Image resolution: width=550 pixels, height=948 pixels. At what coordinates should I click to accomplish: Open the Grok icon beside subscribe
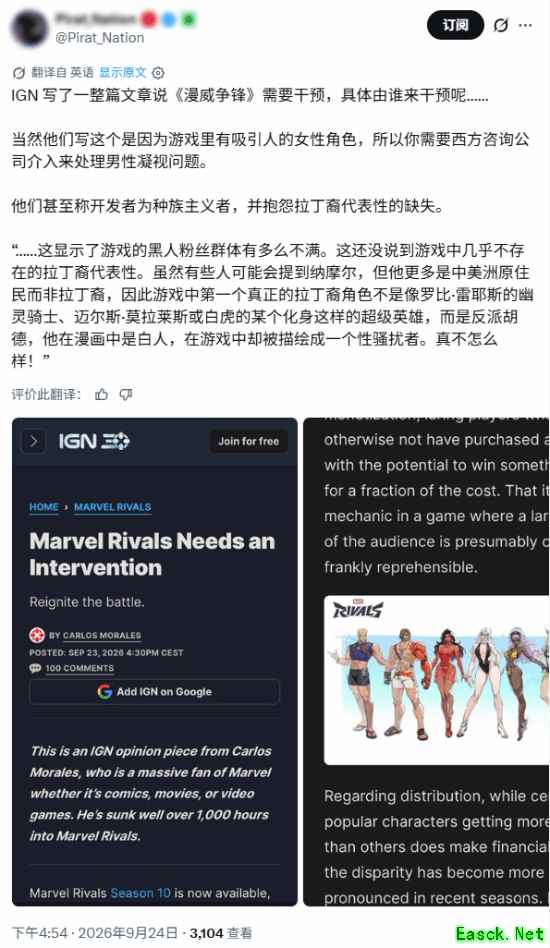[500, 25]
